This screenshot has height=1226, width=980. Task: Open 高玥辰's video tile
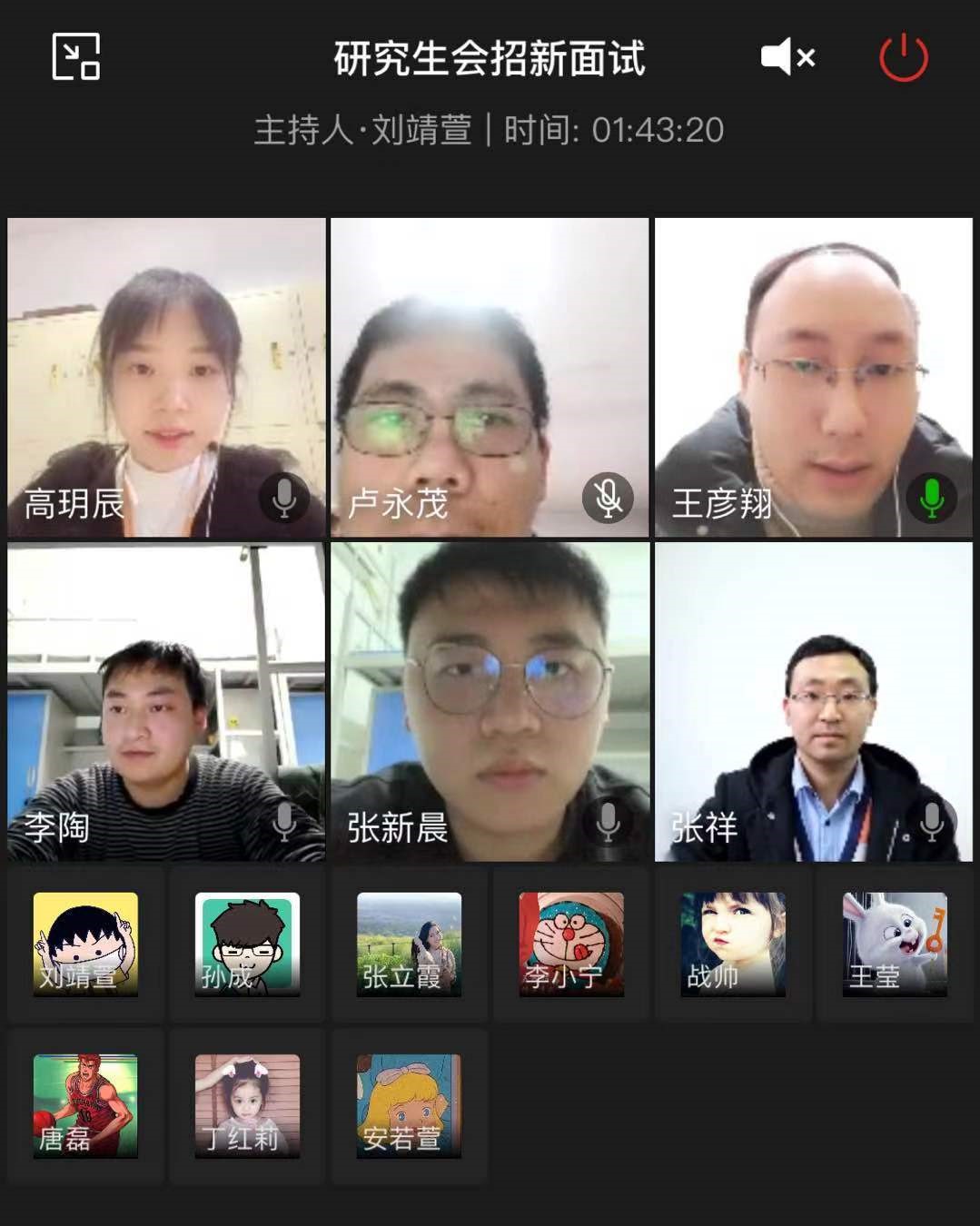click(166, 377)
